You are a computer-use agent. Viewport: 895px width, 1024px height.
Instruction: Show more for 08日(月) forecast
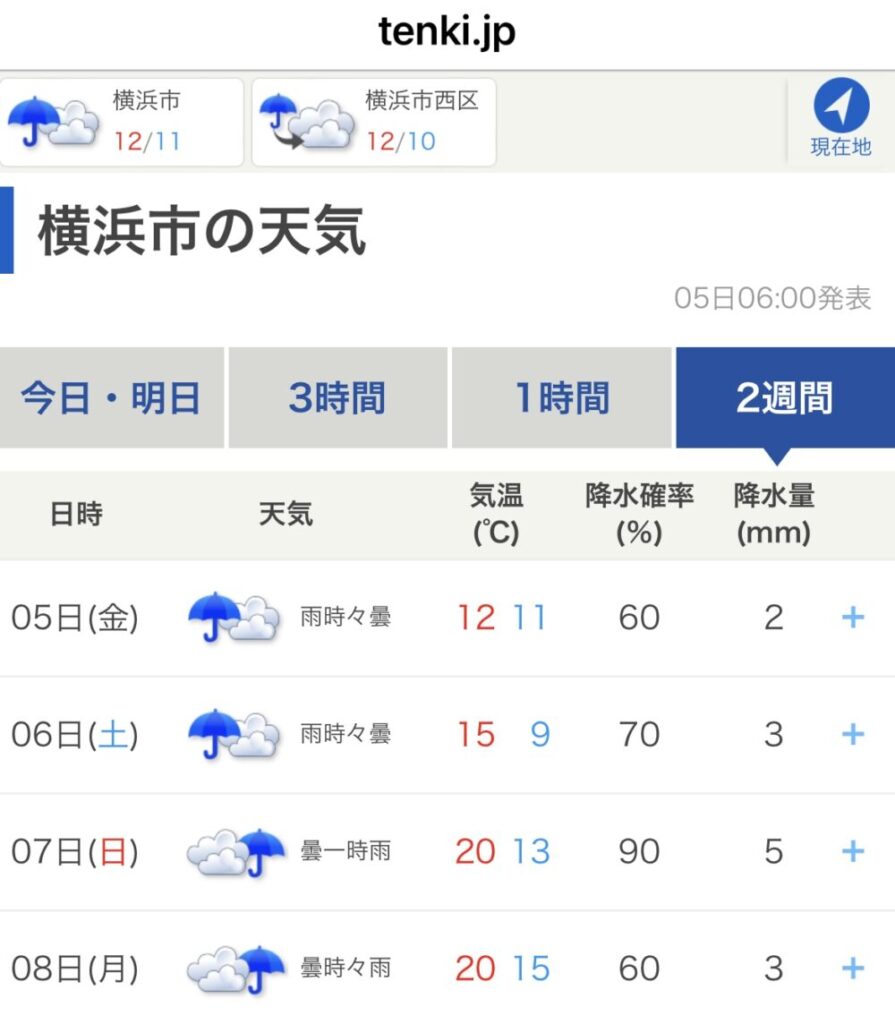(x=852, y=968)
